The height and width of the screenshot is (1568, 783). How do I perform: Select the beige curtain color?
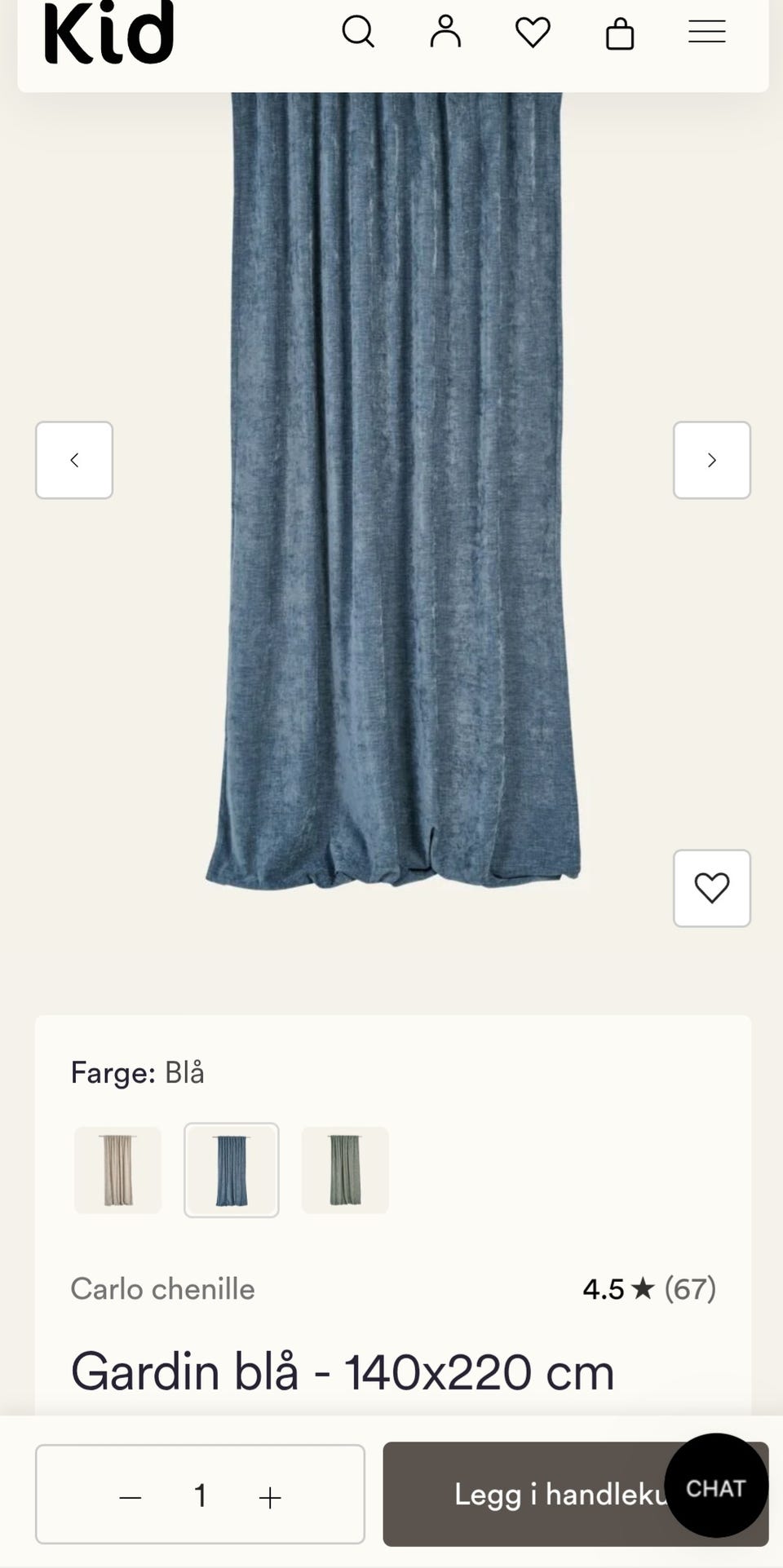click(118, 1170)
